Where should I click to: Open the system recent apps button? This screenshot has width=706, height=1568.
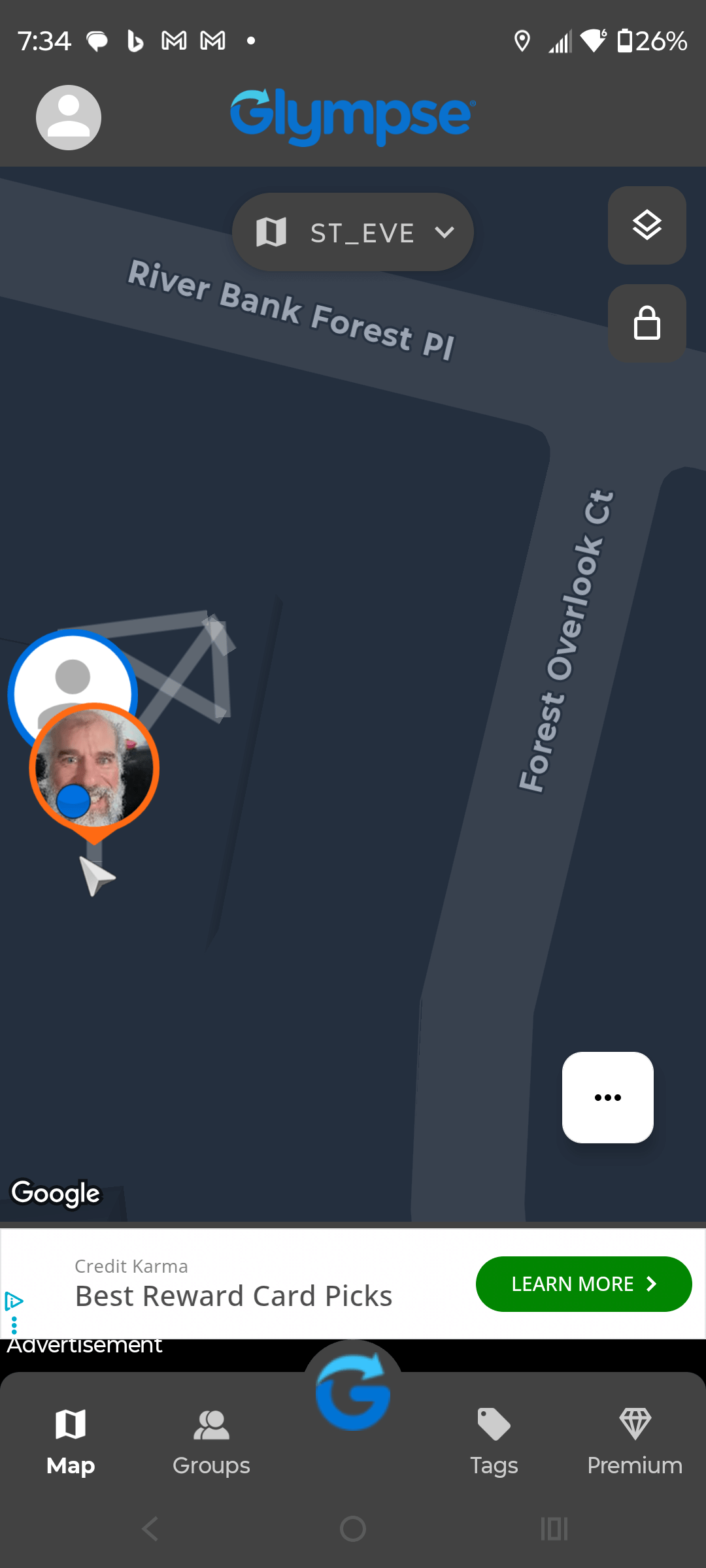[554, 1529]
